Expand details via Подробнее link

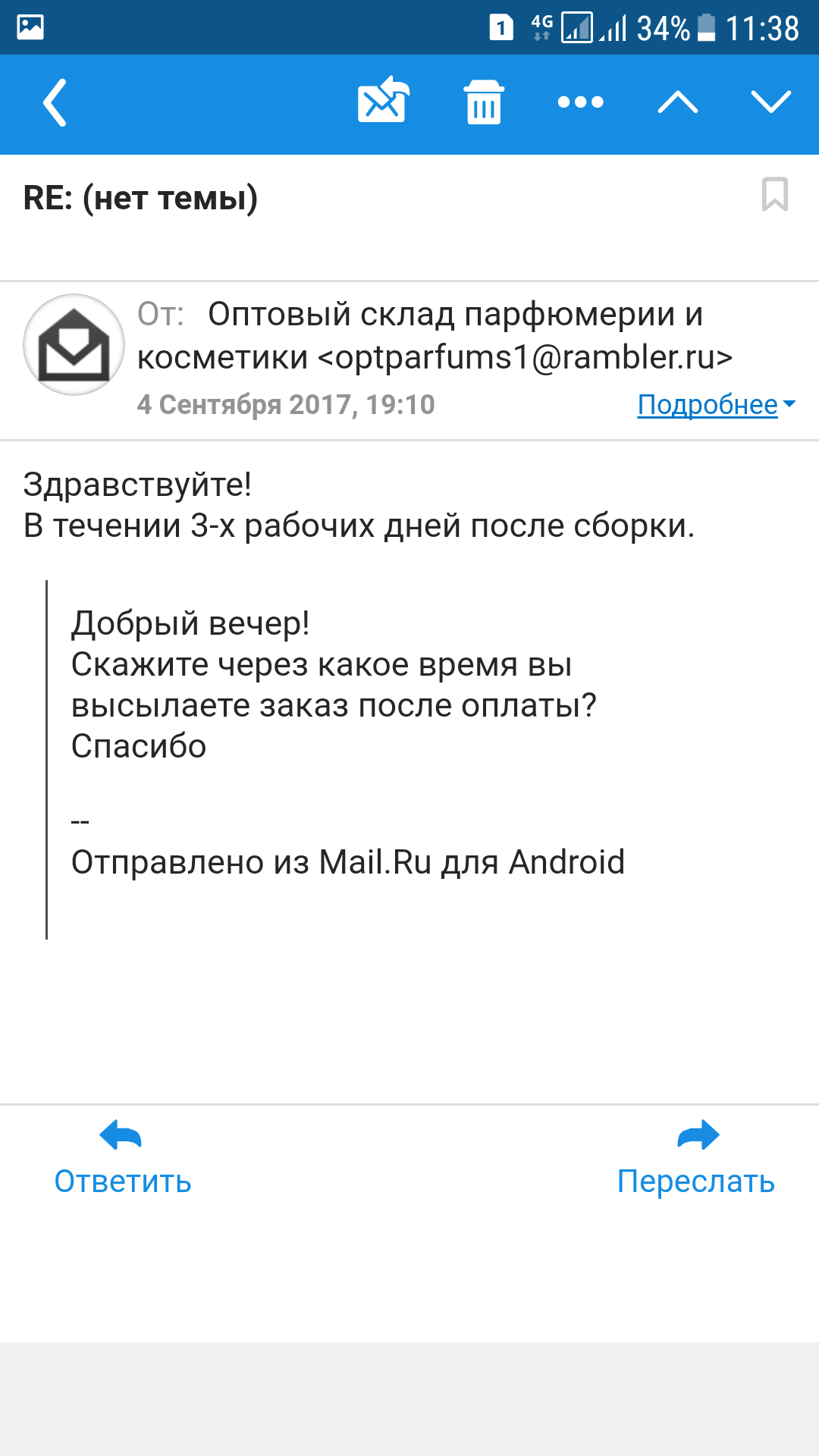[717, 404]
